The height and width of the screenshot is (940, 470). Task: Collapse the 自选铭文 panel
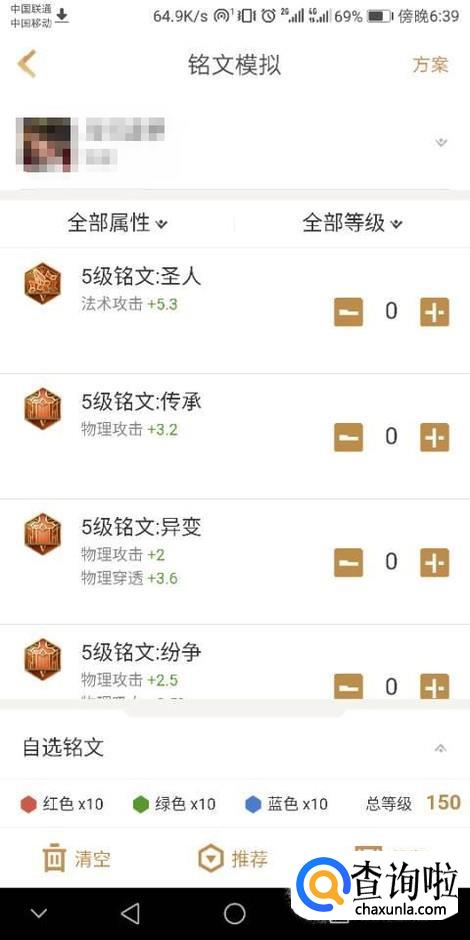(441, 748)
